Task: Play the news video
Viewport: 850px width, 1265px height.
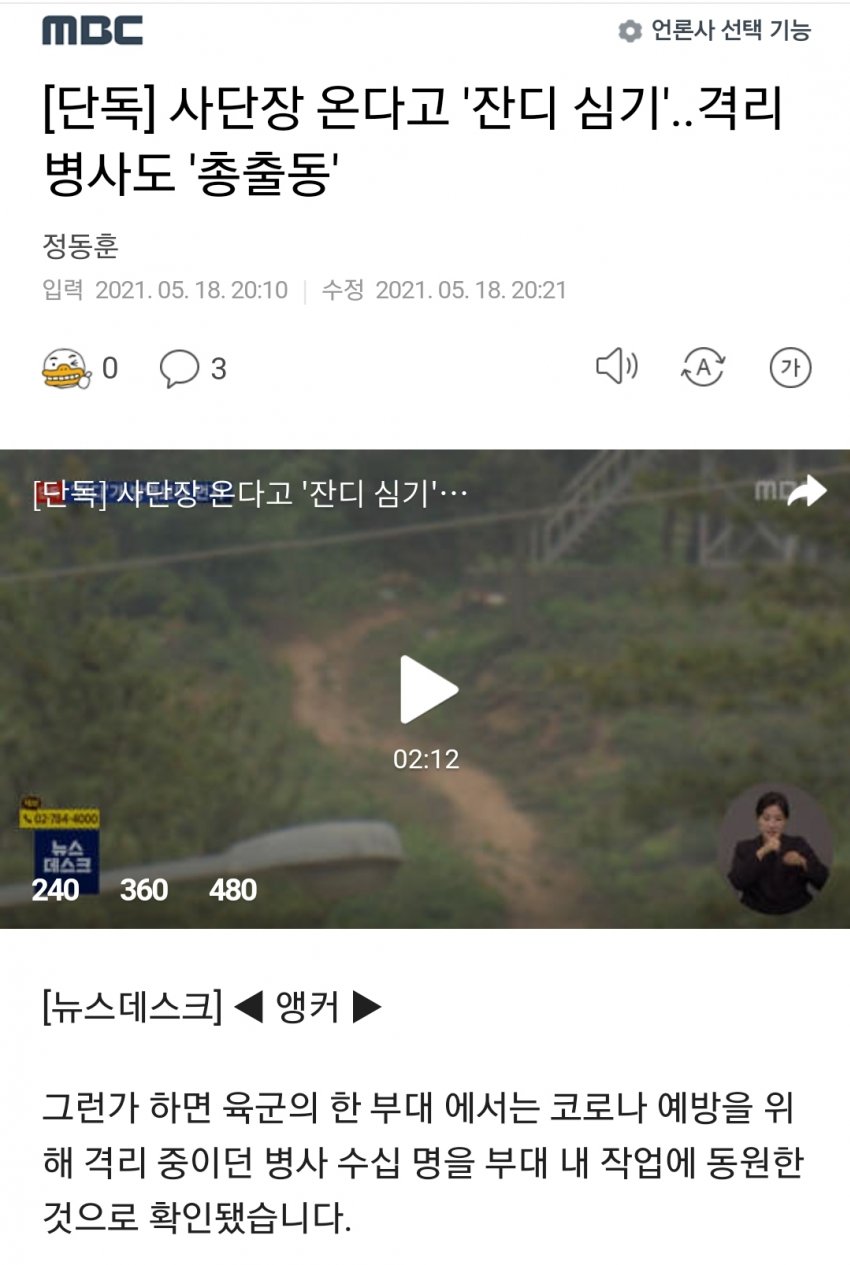Action: tap(428, 689)
